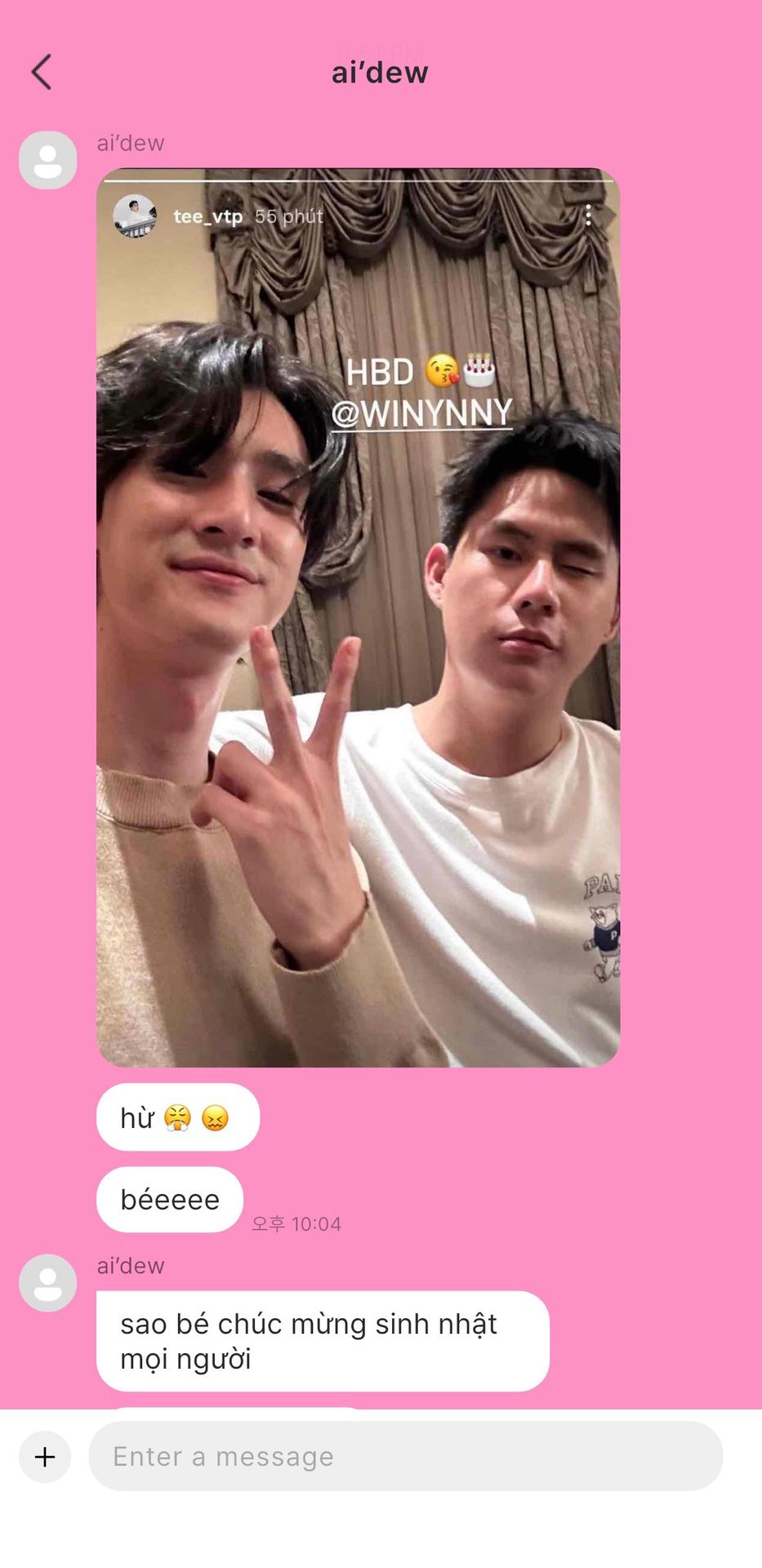Open ai'dew's avatar beside the photo
Image resolution: width=762 pixels, height=1568 pixels.
(x=47, y=160)
